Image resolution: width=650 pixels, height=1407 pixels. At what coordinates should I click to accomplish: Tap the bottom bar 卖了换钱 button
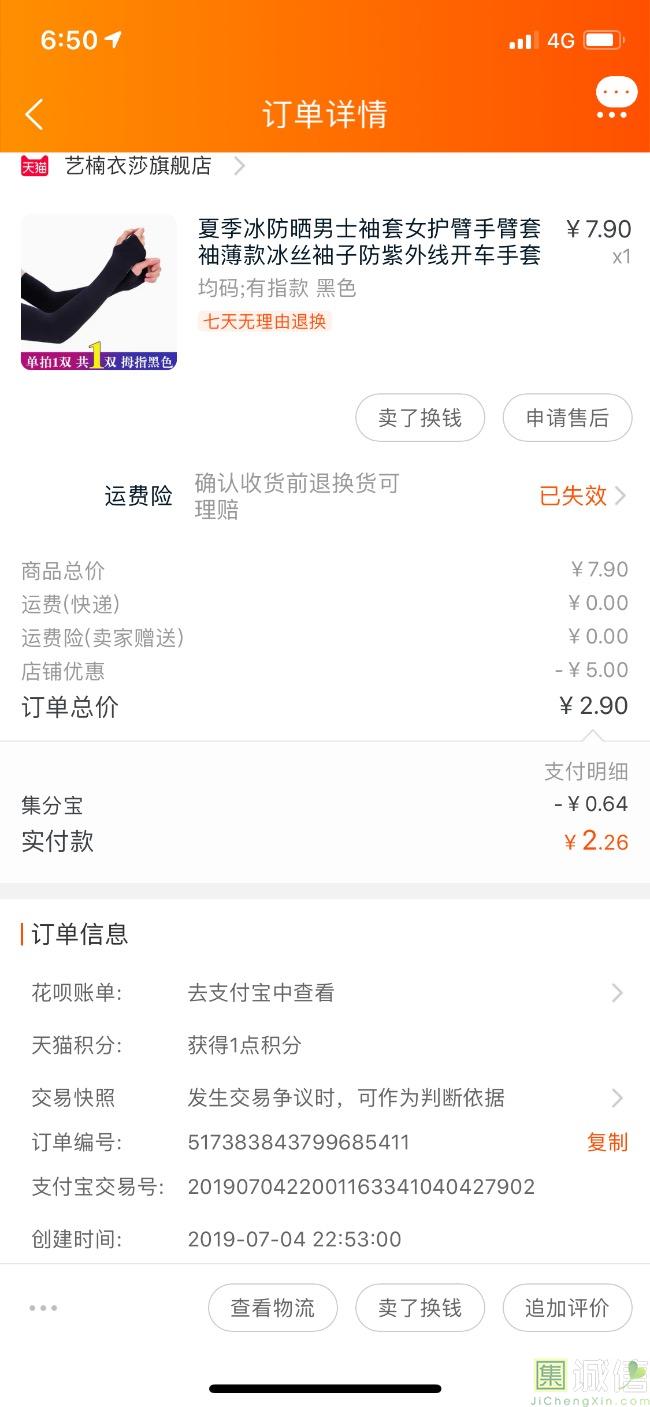tap(420, 1308)
